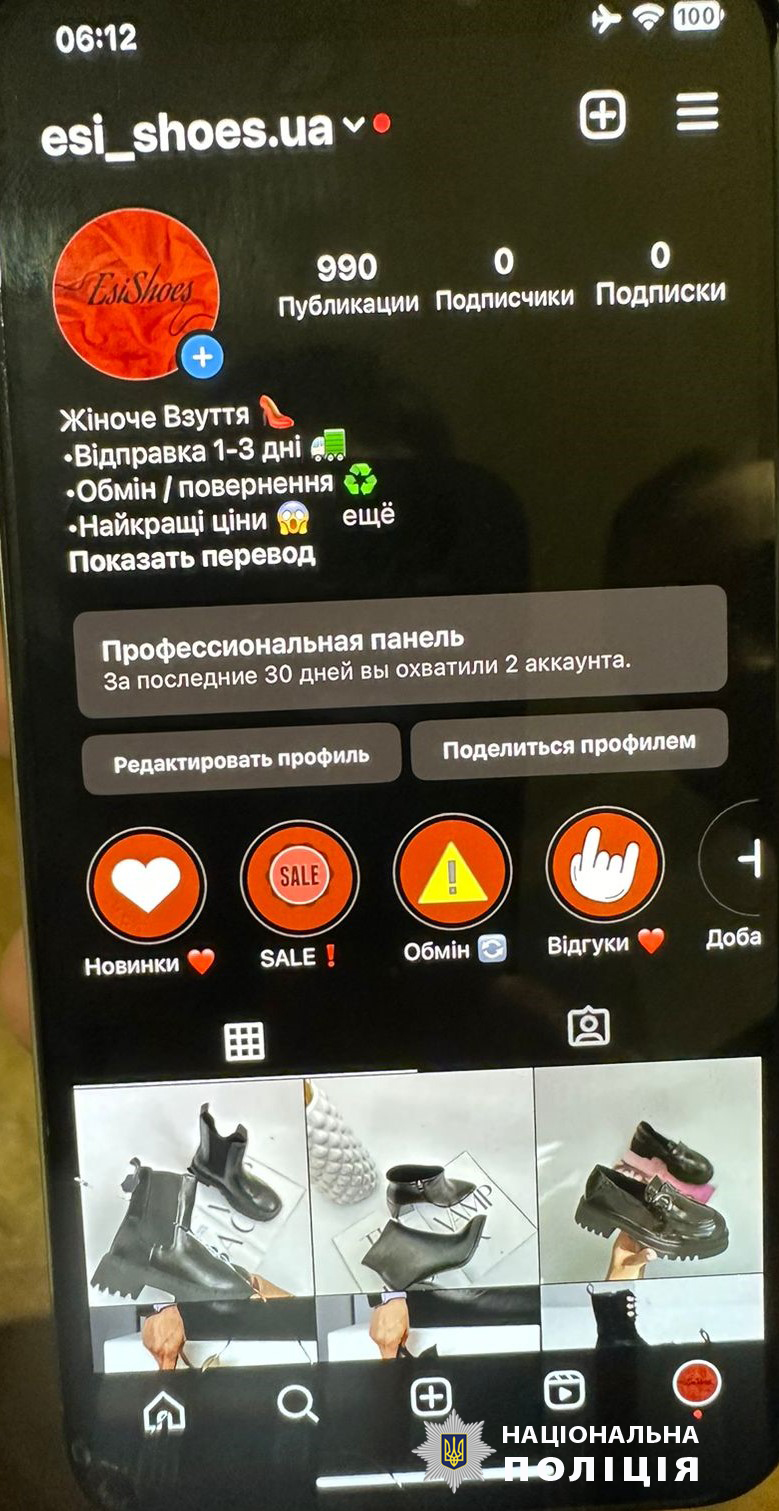Open the Подписки following list
This screenshot has width=779, height=1511.
click(660, 275)
